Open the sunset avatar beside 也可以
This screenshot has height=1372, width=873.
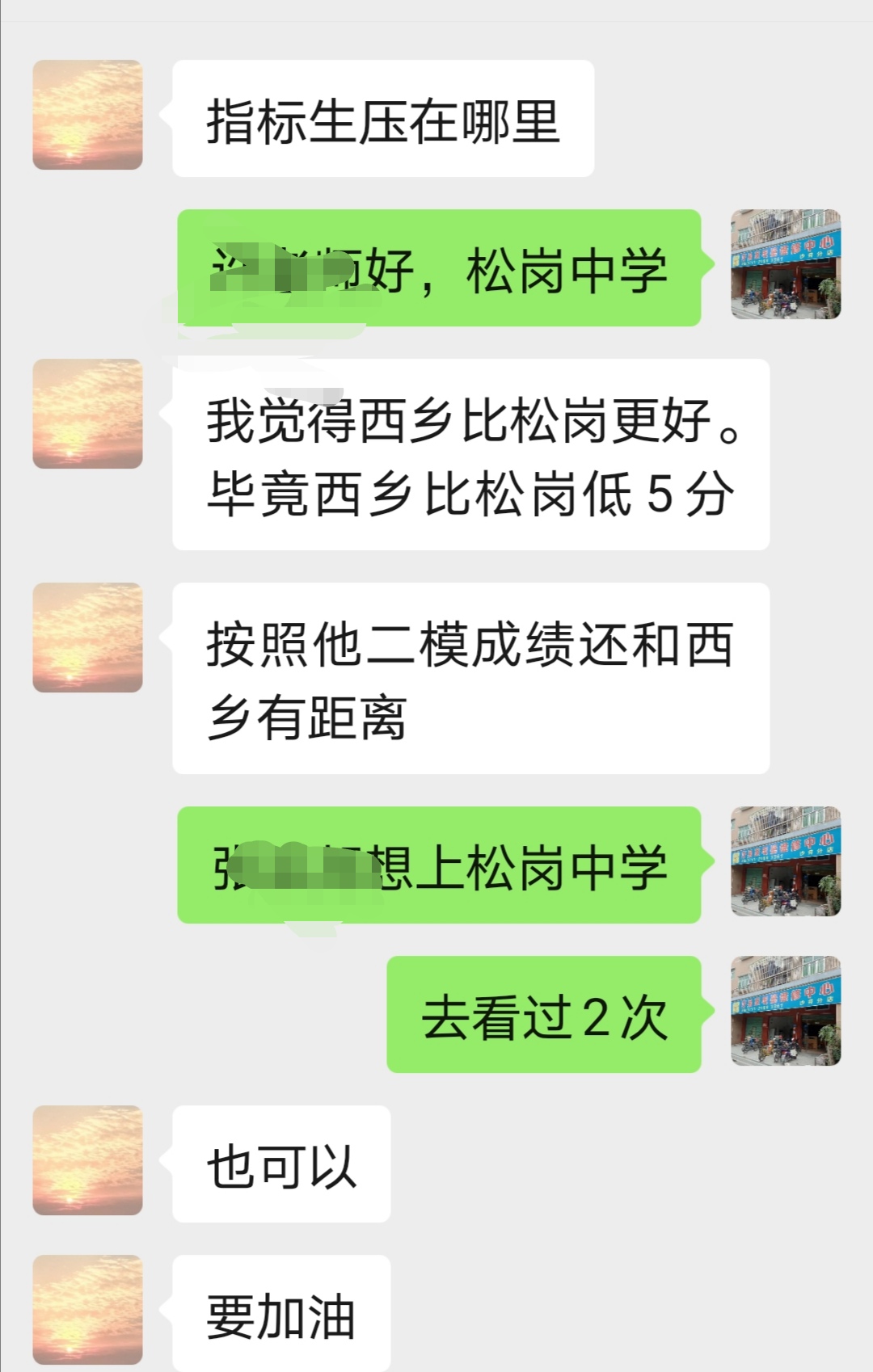(87, 1160)
